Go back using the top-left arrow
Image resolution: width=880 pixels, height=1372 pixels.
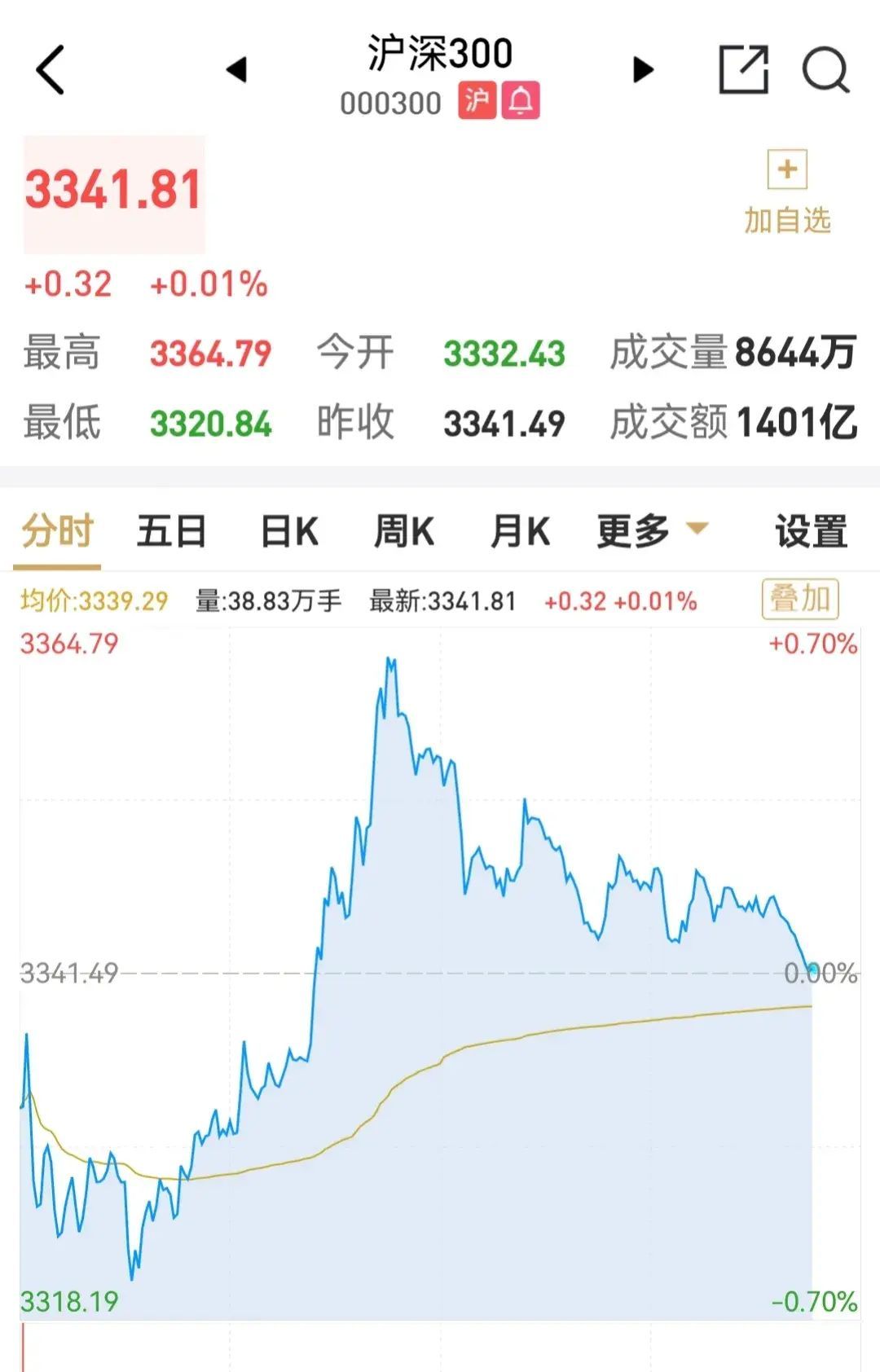pos(51,70)
